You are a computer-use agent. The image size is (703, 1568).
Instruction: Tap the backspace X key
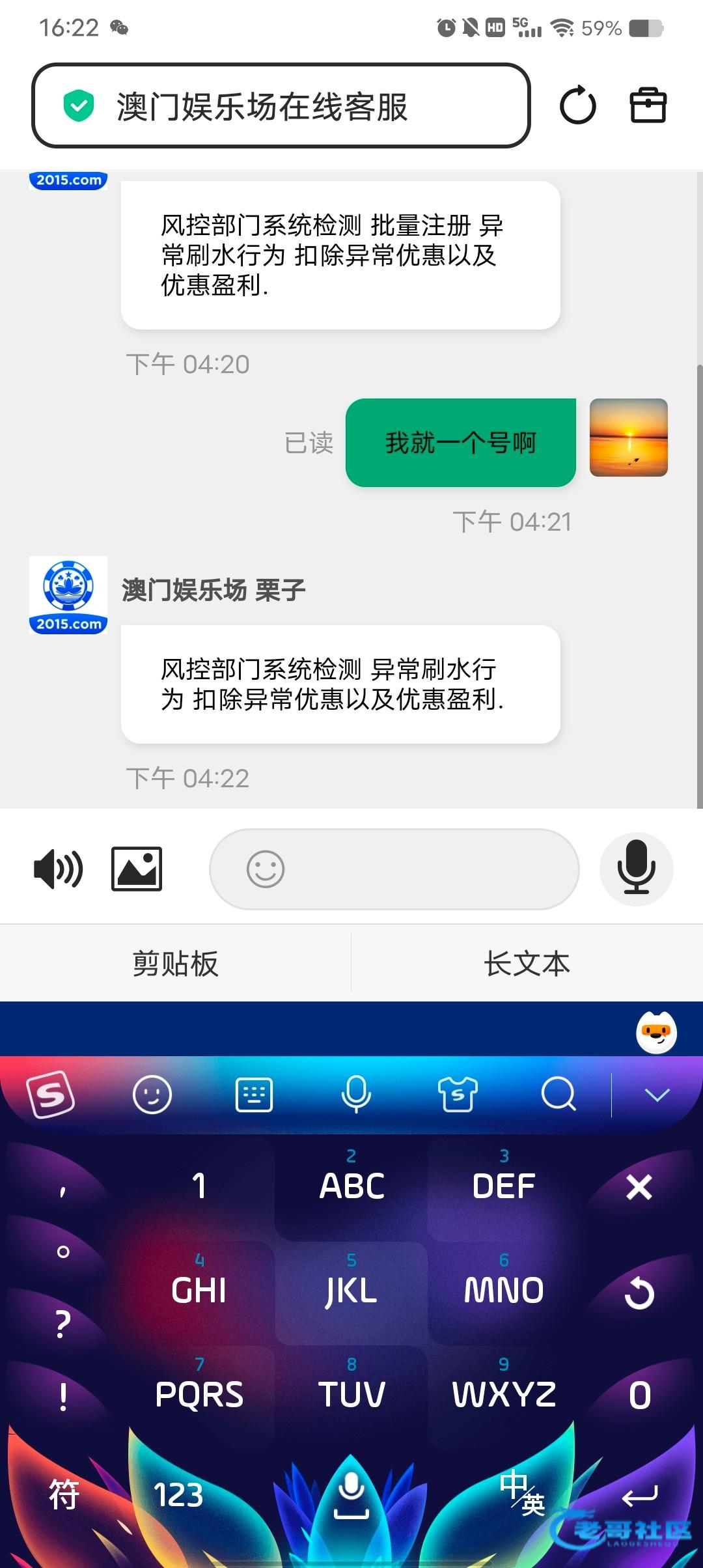[639, 1186]
